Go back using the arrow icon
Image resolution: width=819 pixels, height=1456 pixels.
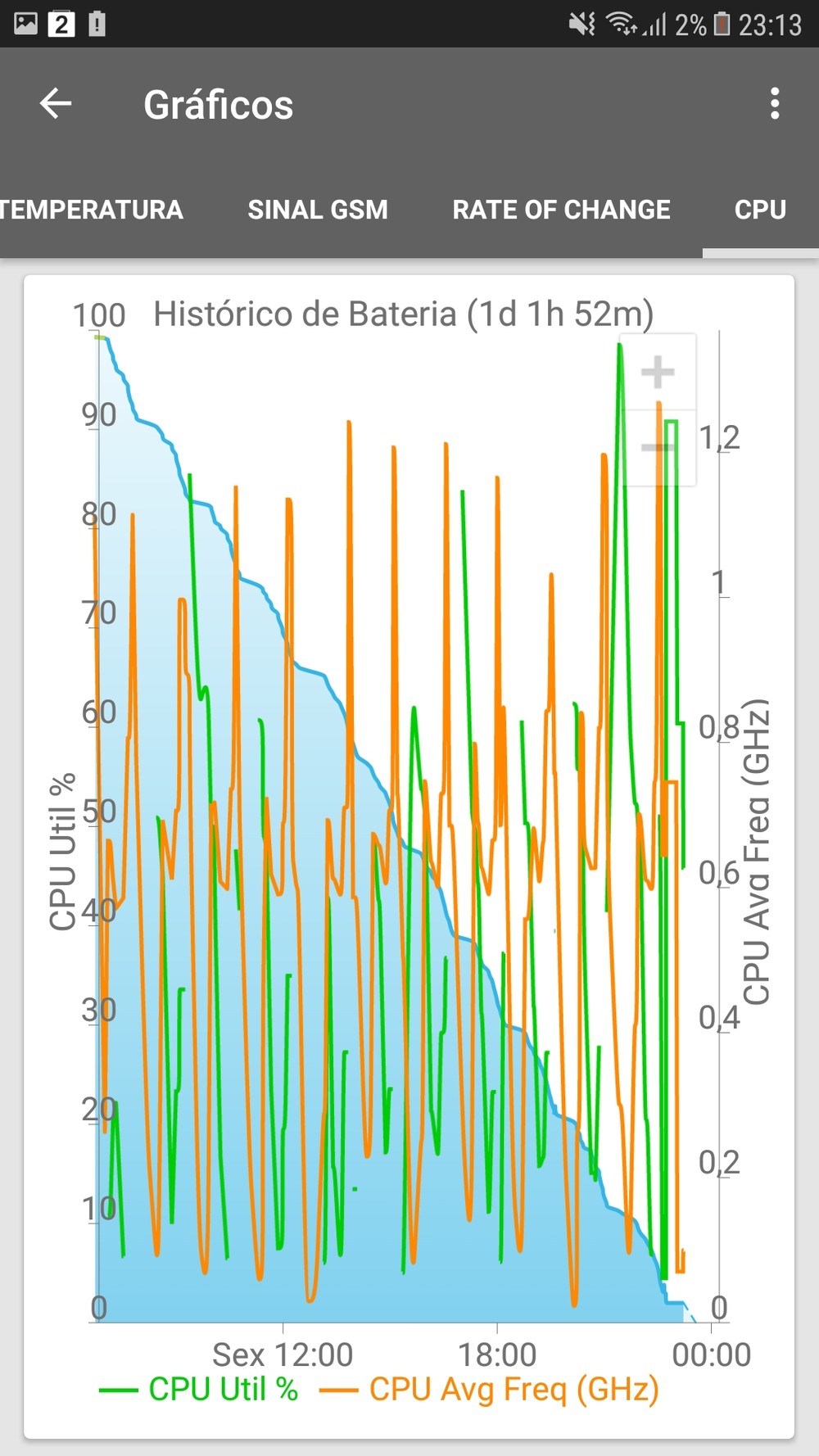(56, 104)
